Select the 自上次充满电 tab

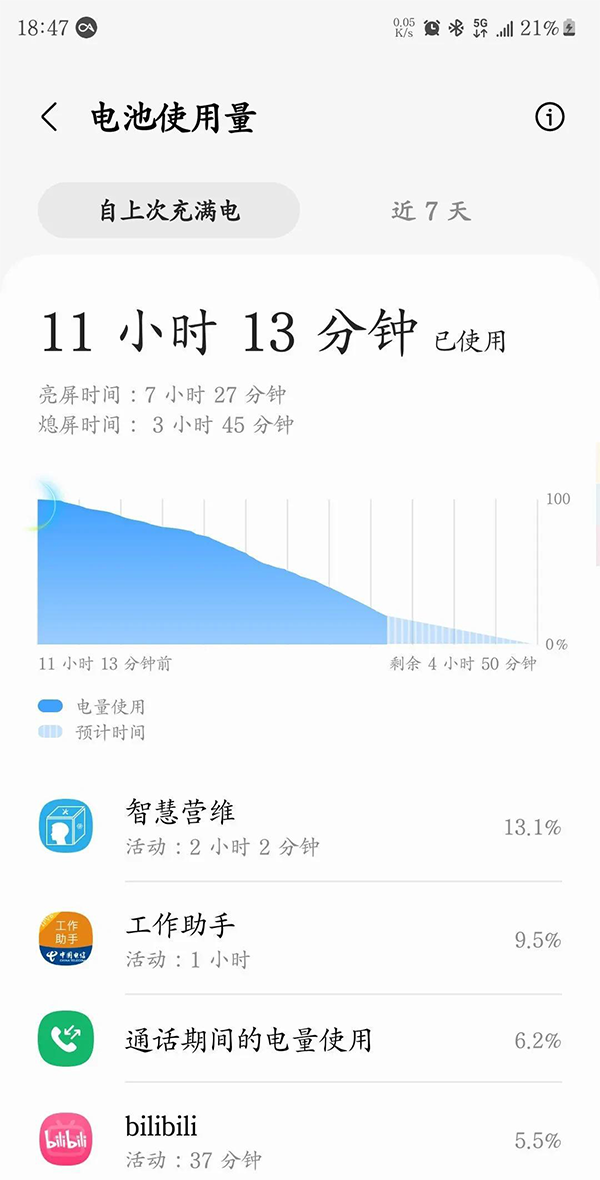169,211
